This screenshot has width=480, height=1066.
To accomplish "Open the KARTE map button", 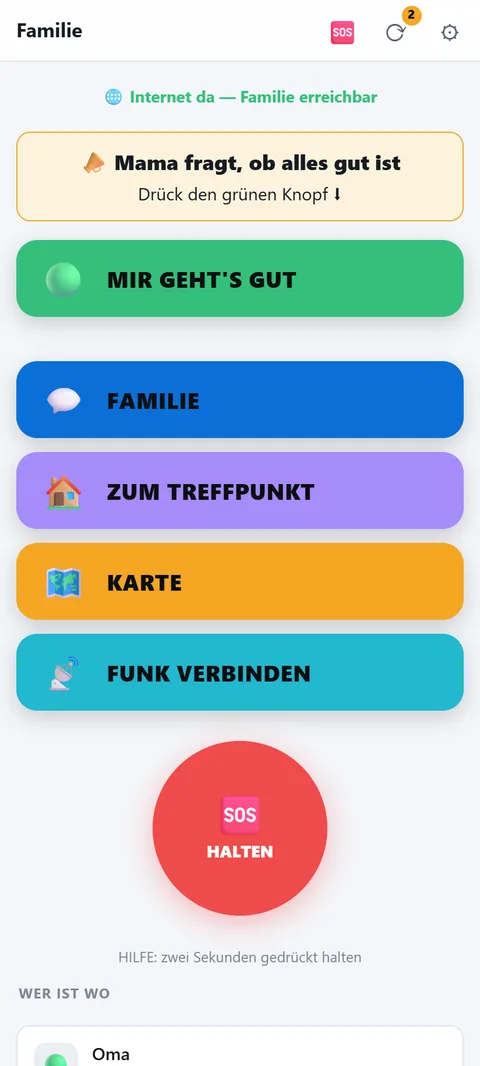I will 240,581.
